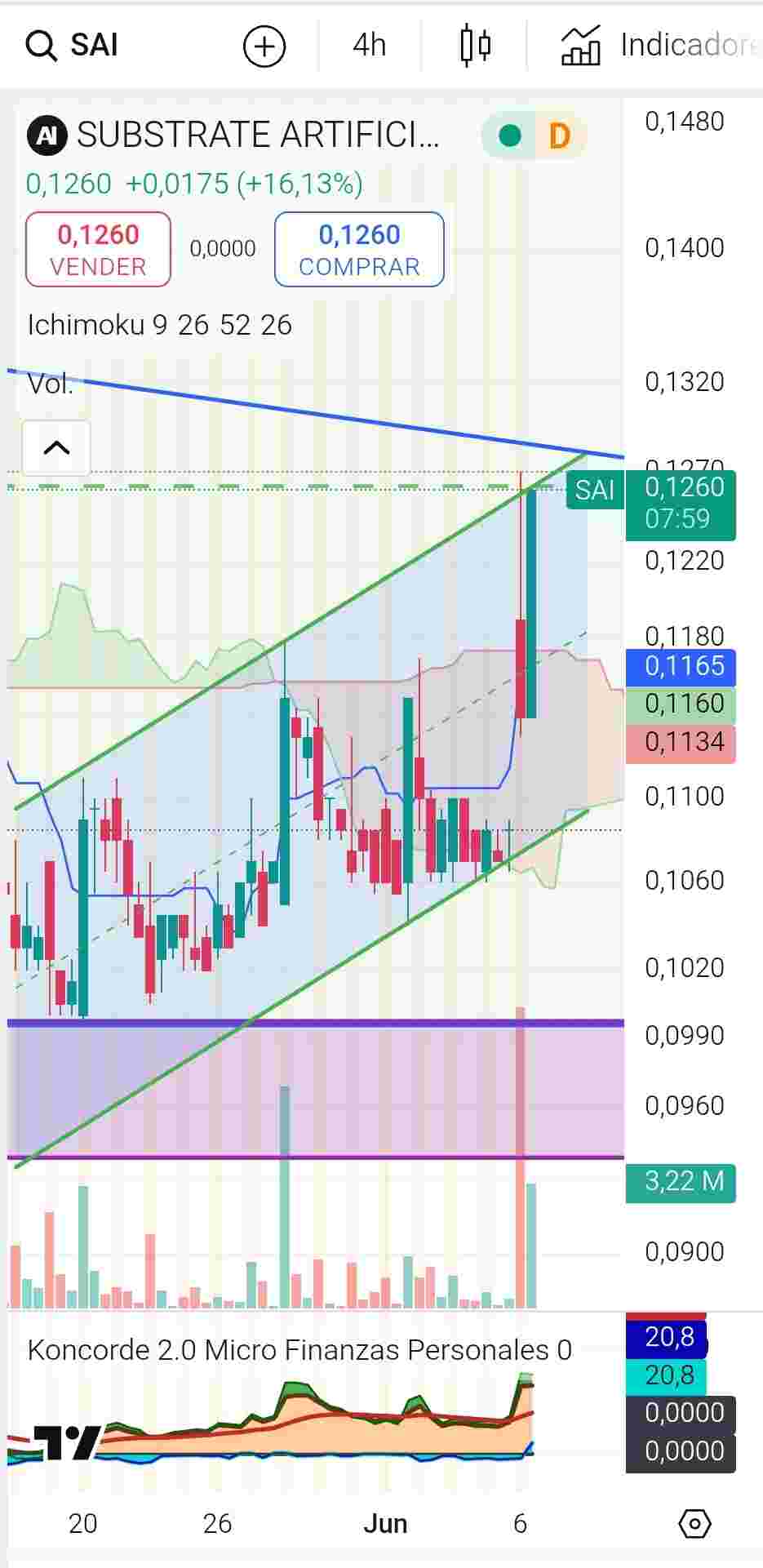Open the Indicadores menu

tap(661, 45)
